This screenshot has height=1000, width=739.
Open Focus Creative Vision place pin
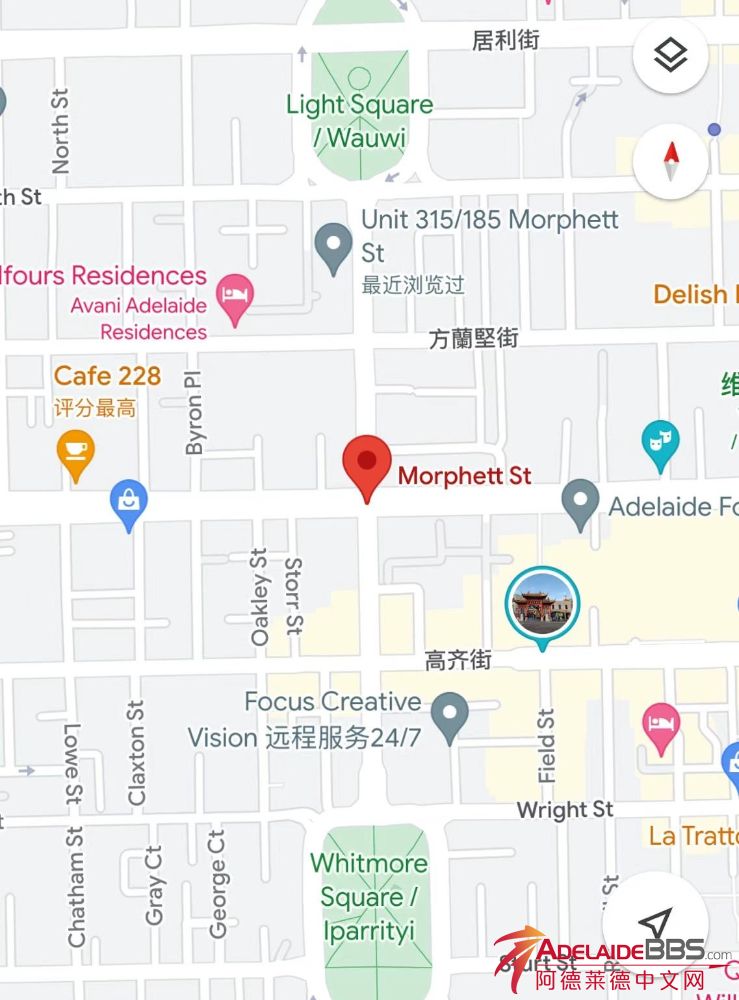click(x=450, y=716)
